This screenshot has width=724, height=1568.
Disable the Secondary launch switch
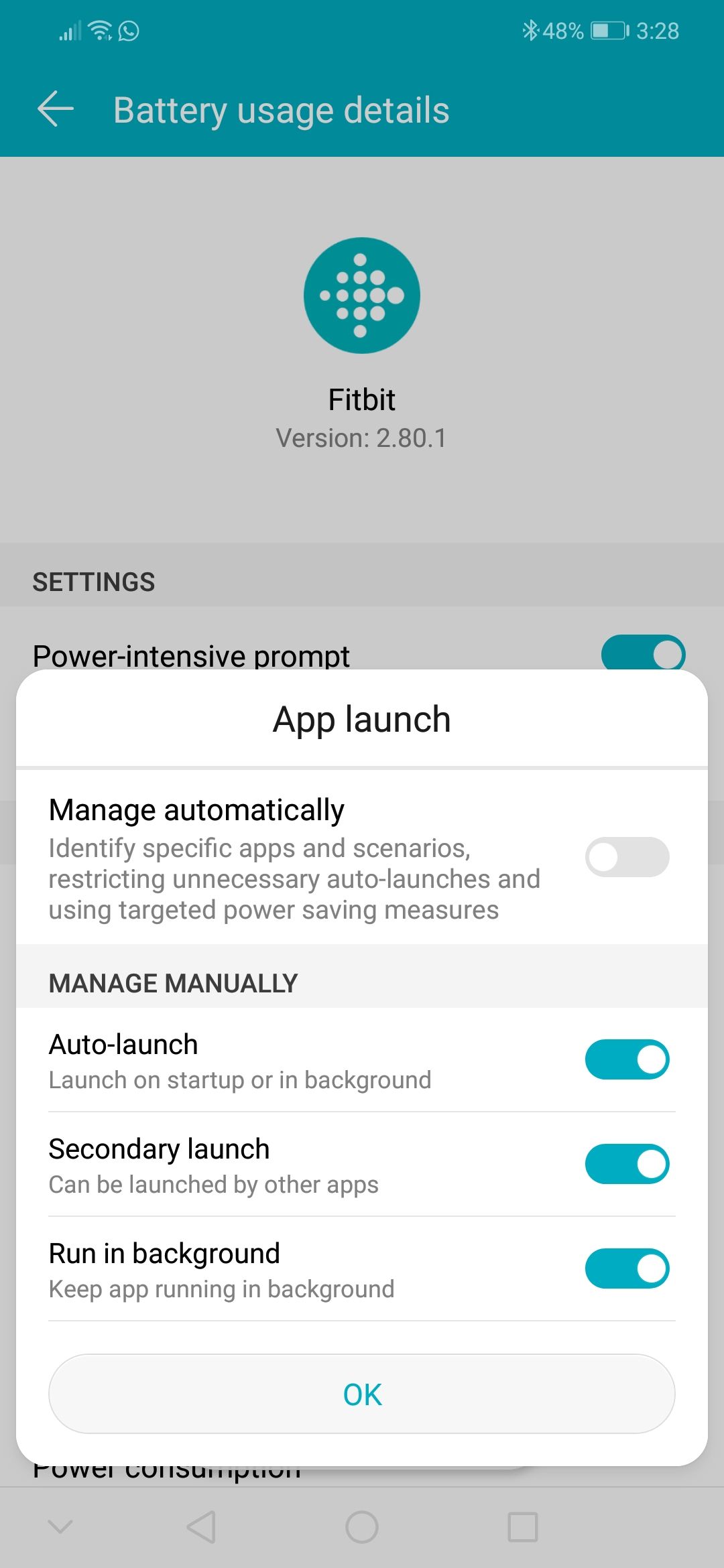click(627, 1164)
